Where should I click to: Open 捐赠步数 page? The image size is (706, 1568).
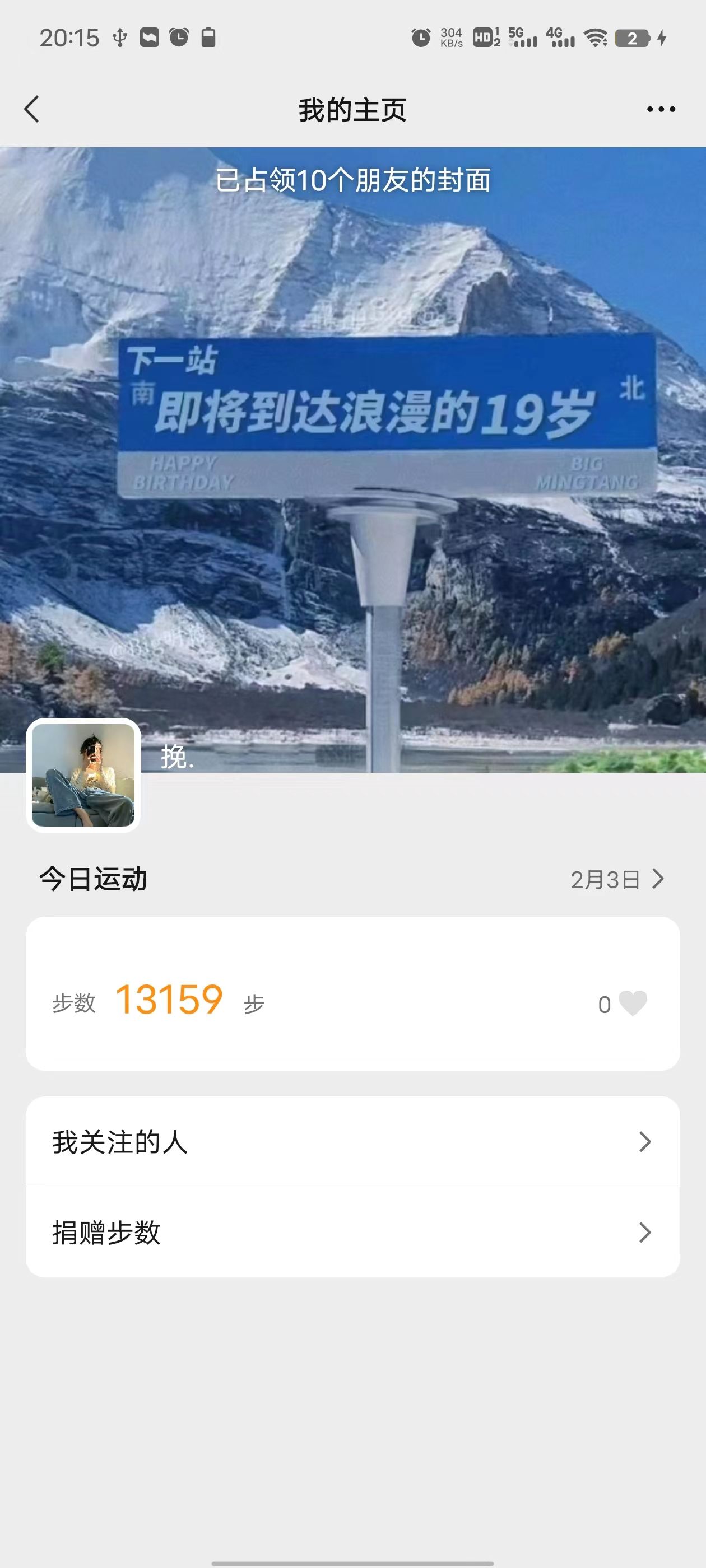coord(352,1233)
